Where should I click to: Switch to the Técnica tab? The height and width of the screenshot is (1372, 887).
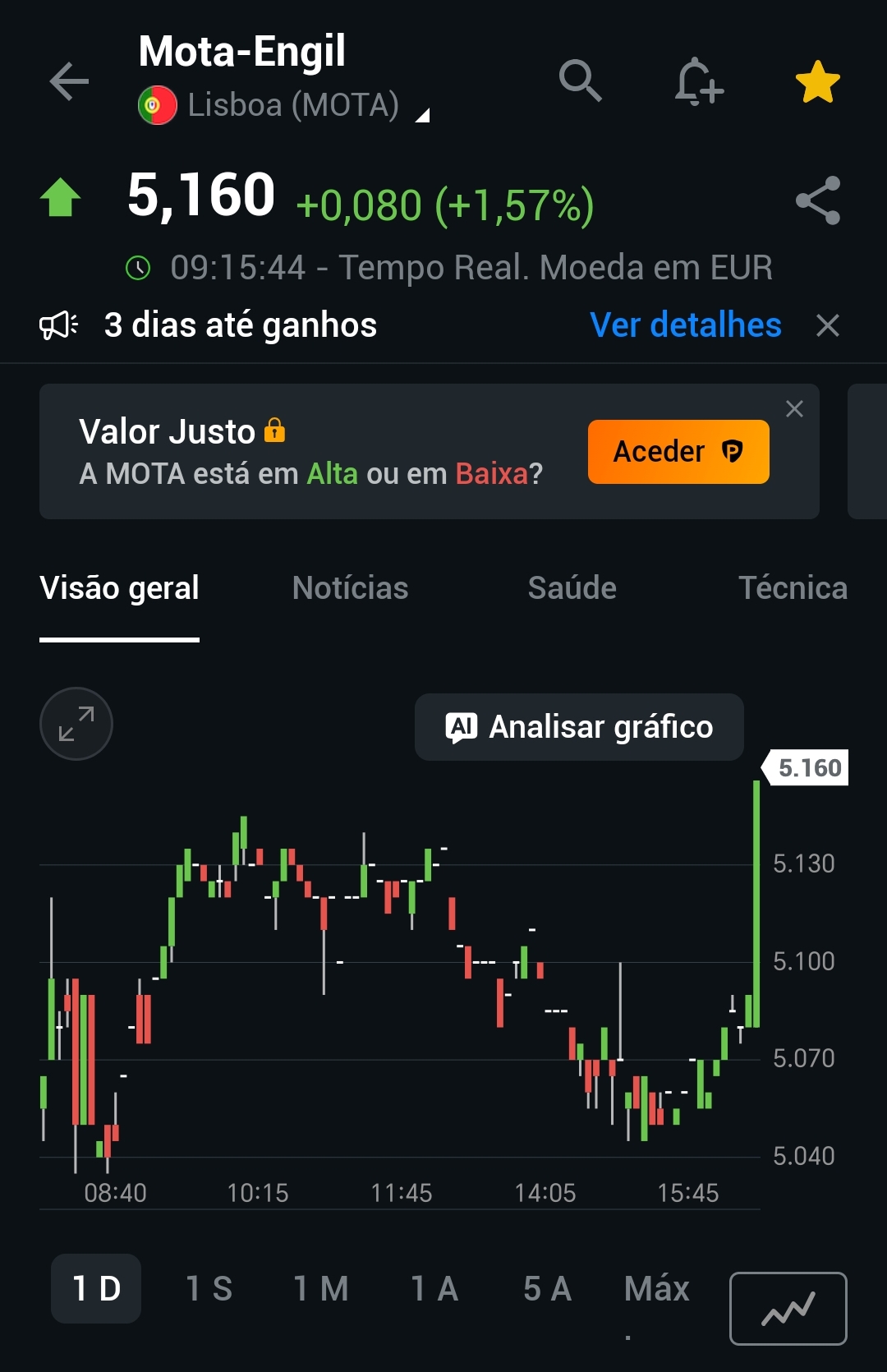point(792,588)
